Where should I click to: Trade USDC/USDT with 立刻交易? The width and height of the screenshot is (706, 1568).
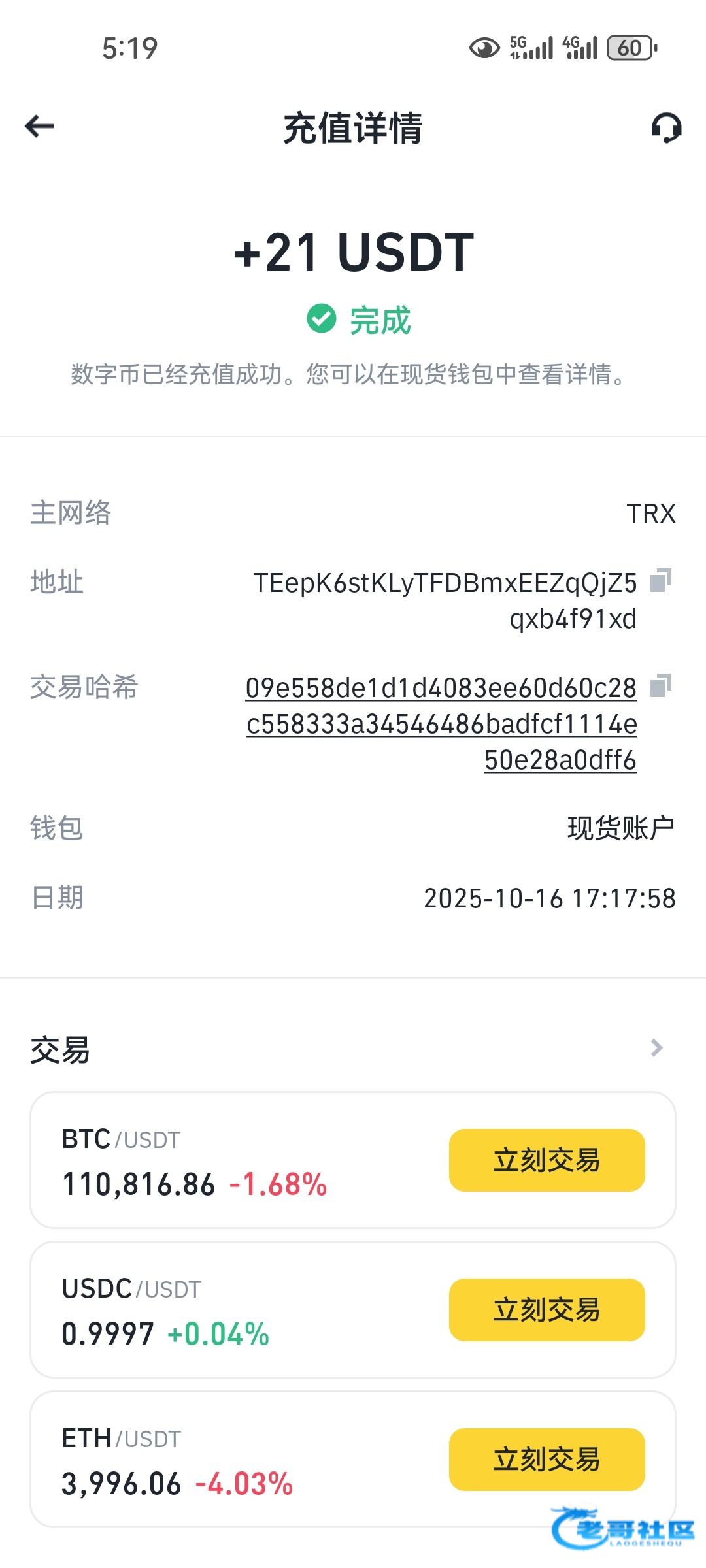pyautogui.click(x=546, y=1310)
